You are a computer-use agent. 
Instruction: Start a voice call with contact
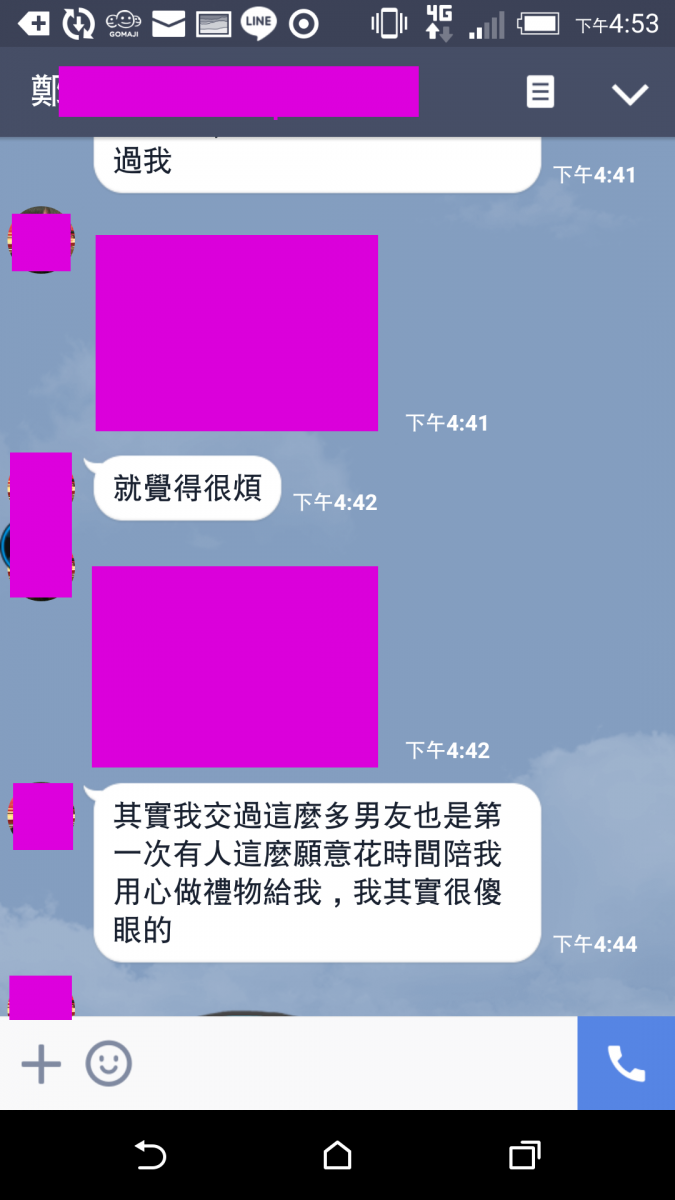coord(626,1064)
